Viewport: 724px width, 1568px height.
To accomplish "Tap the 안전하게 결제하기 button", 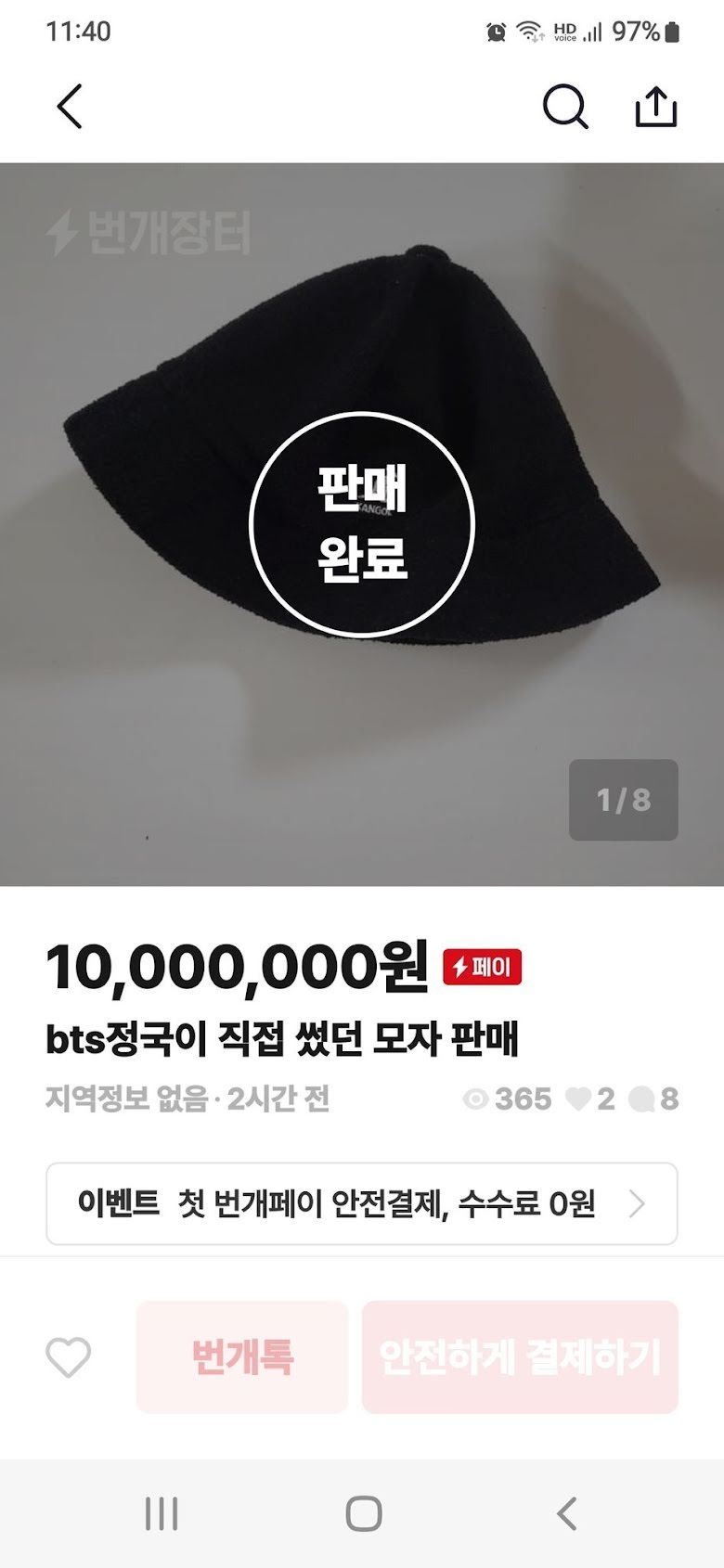I will [520, 1357].
